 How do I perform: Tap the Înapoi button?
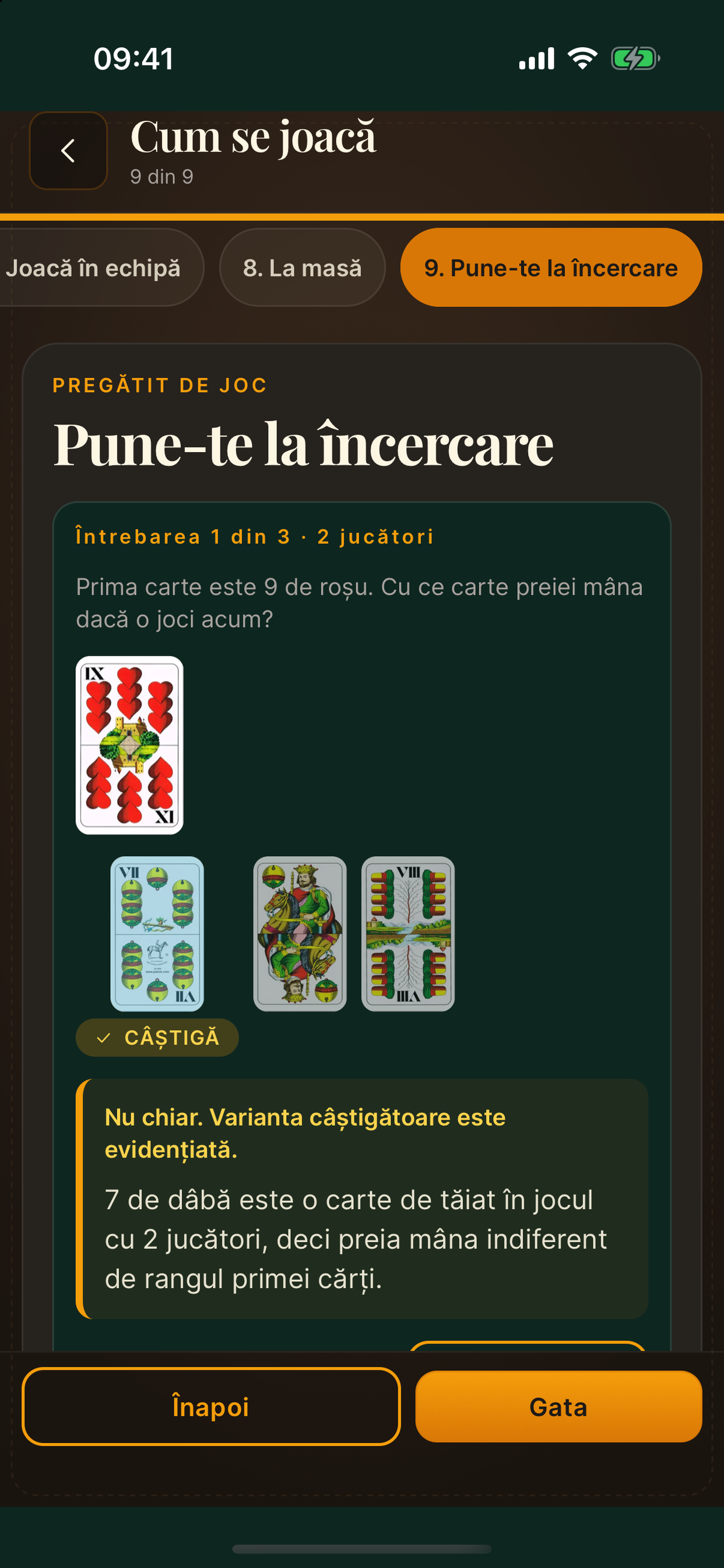tap(211, 1406)
